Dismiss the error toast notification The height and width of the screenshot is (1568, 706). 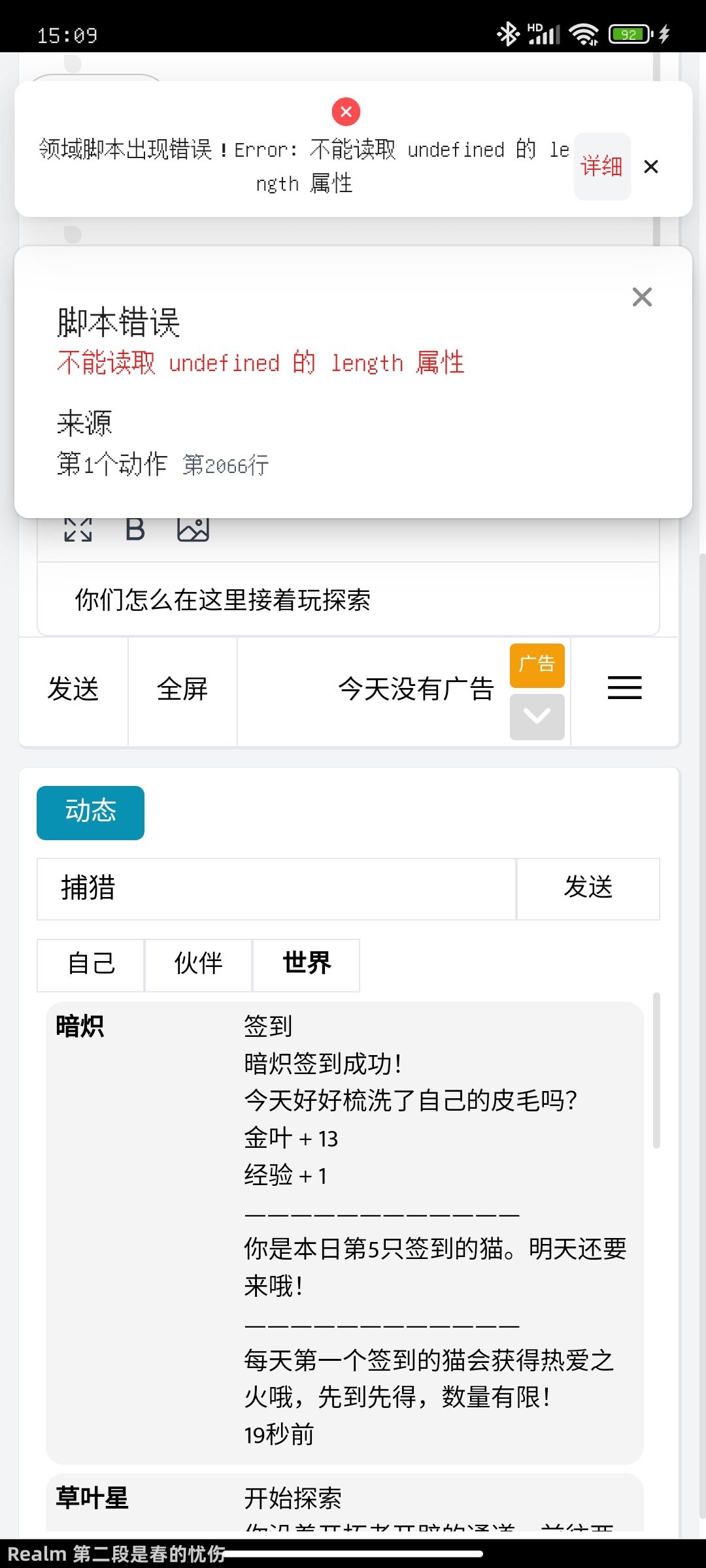[x=651, y=167]
